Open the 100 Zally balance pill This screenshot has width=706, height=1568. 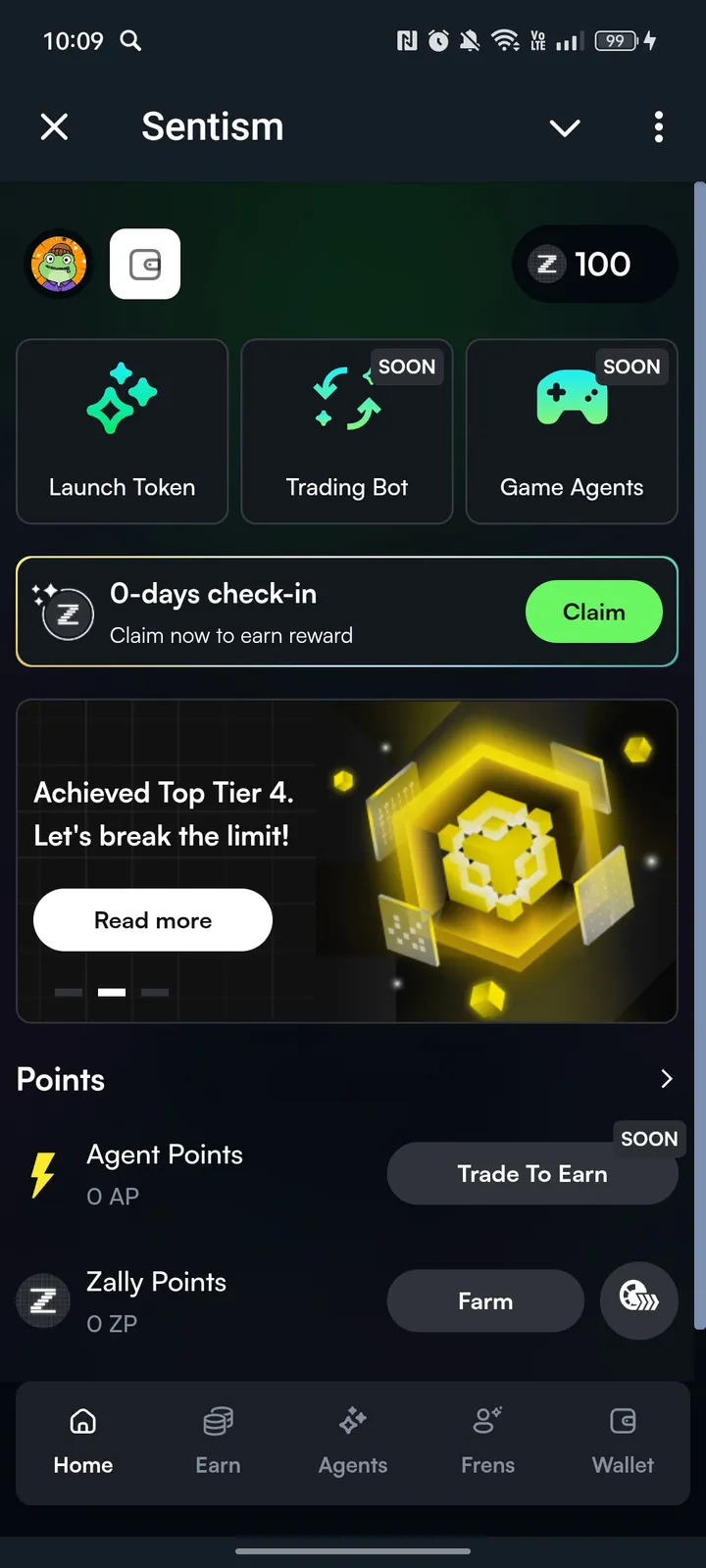(594, 265)
